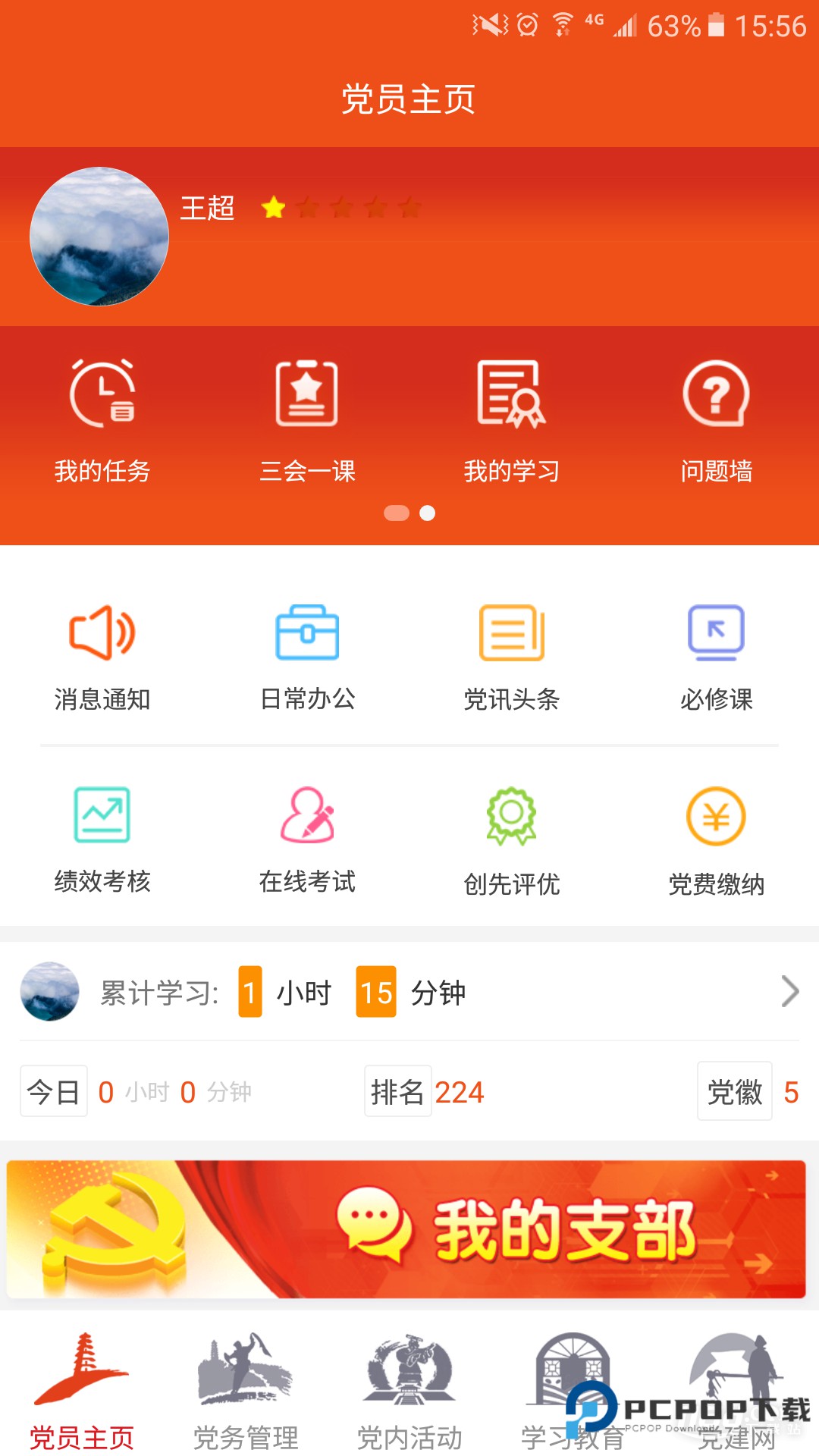This screenshot has height=1456, width=819.
Task: Tap the star rating beside 王超
Action: 343,208
